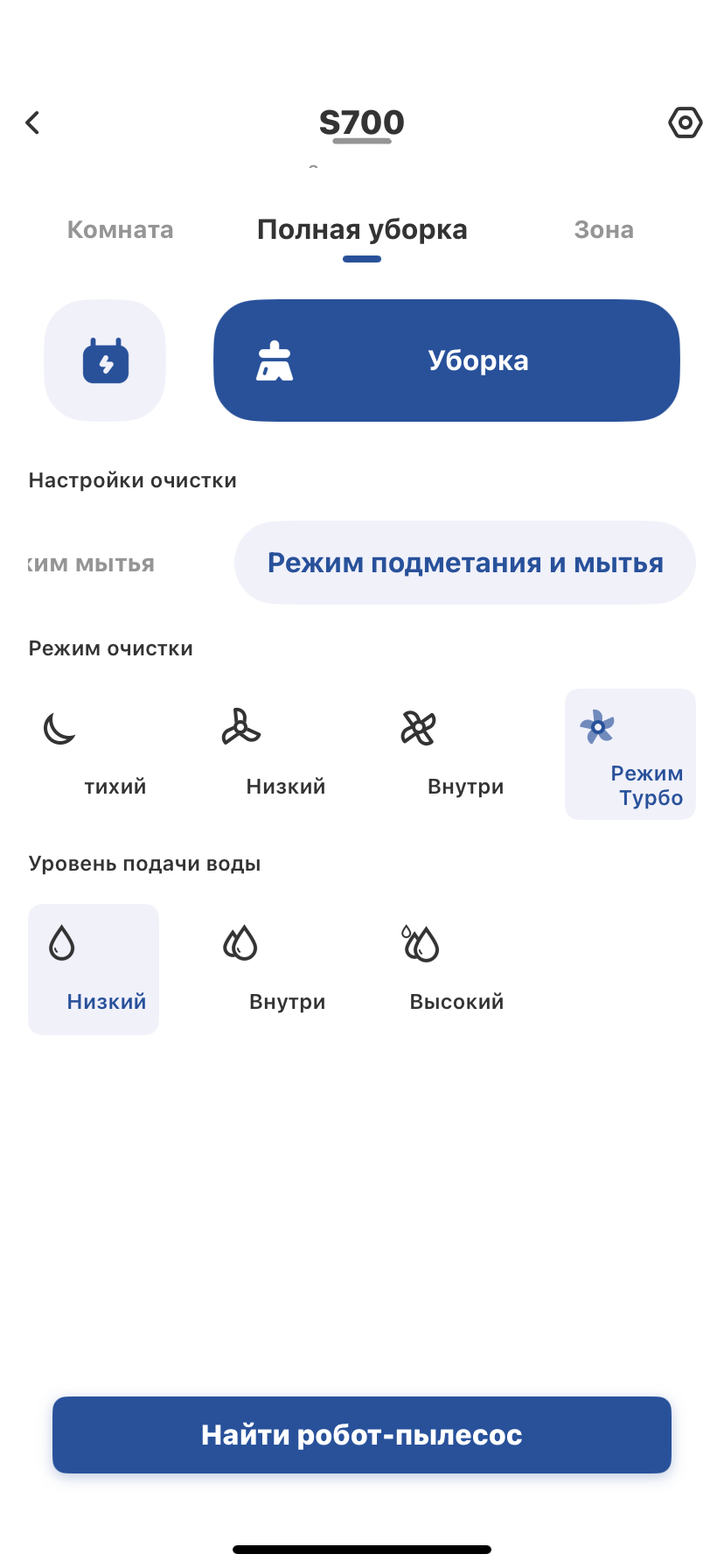
Task: Set cleaning mode to тихий
Action: click(x=94, y=754)
